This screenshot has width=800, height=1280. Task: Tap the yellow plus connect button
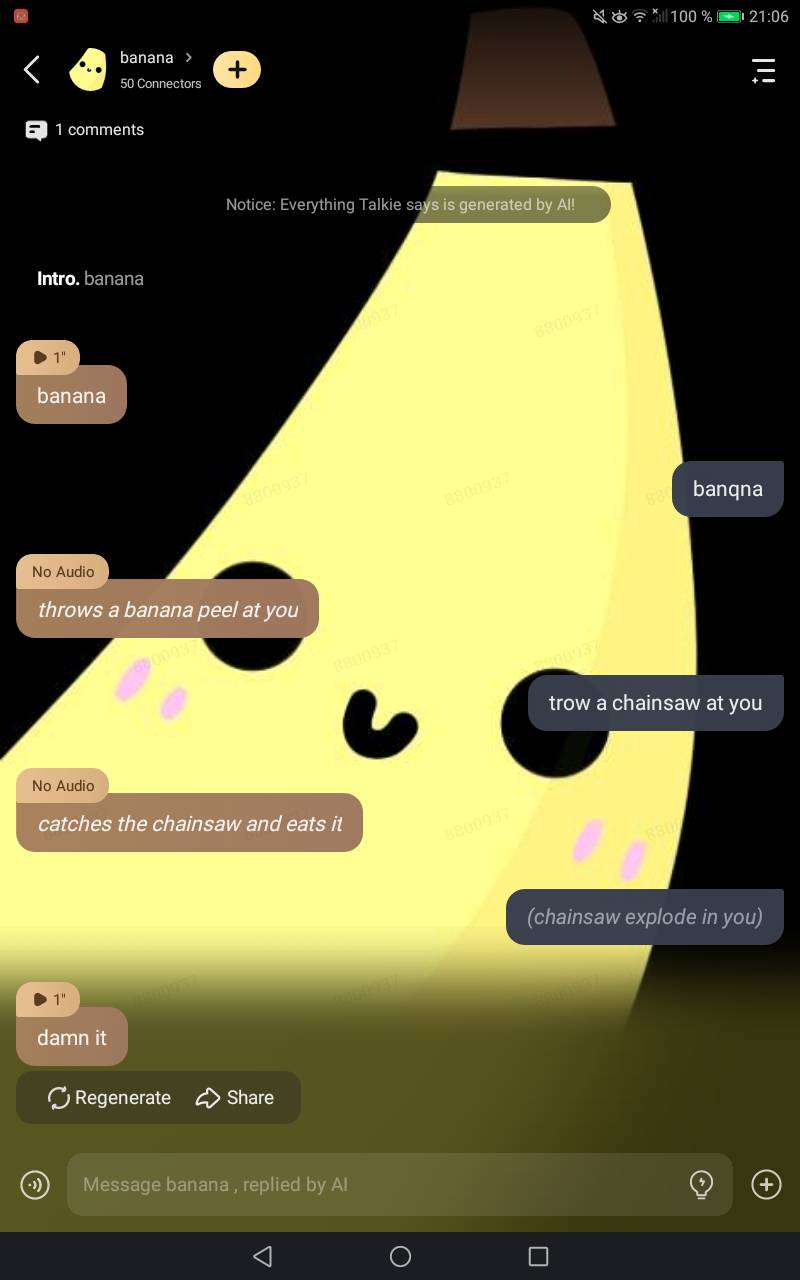(237, 70)
